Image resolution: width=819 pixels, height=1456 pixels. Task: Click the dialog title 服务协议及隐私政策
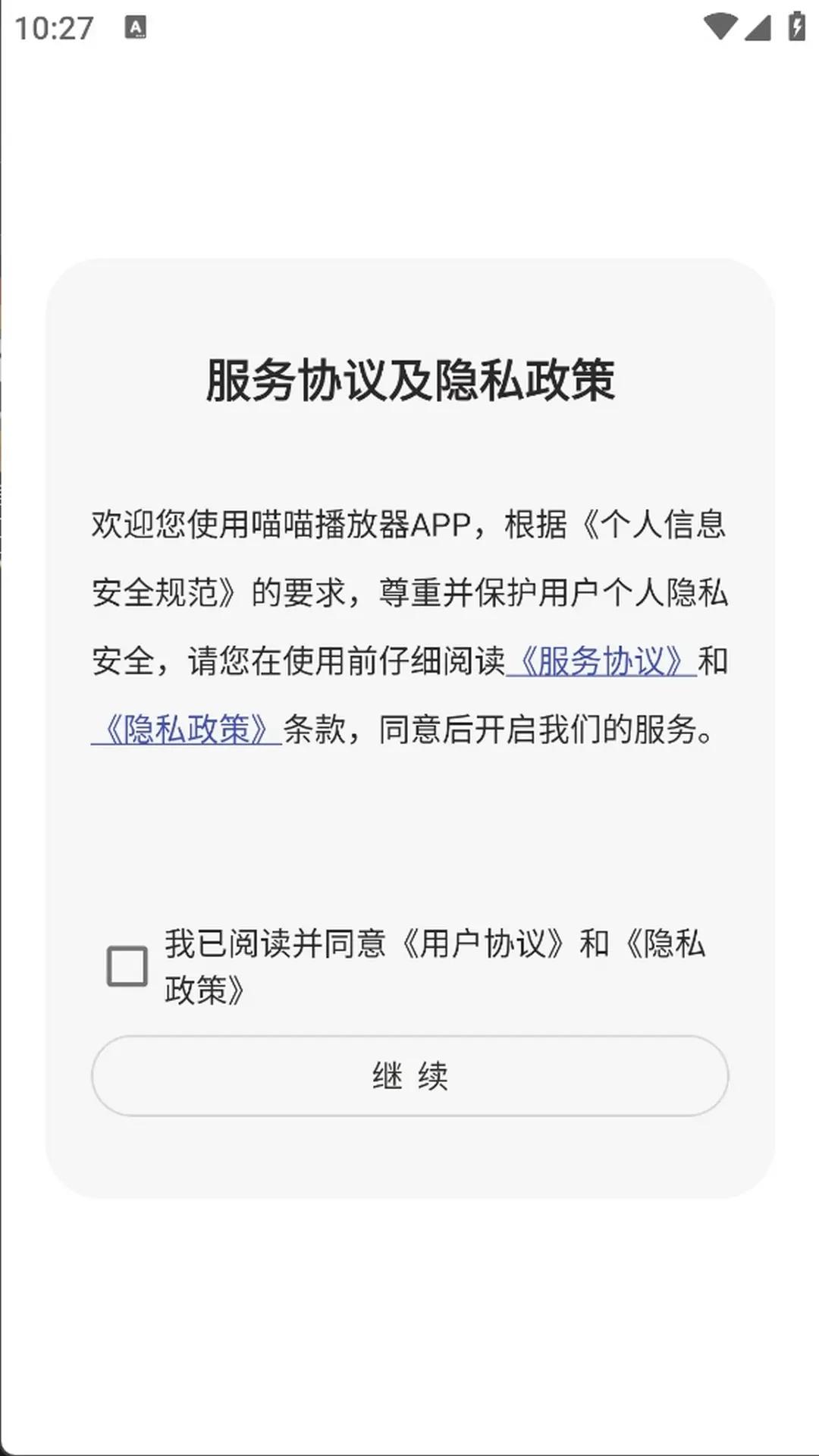click(409, 378)
